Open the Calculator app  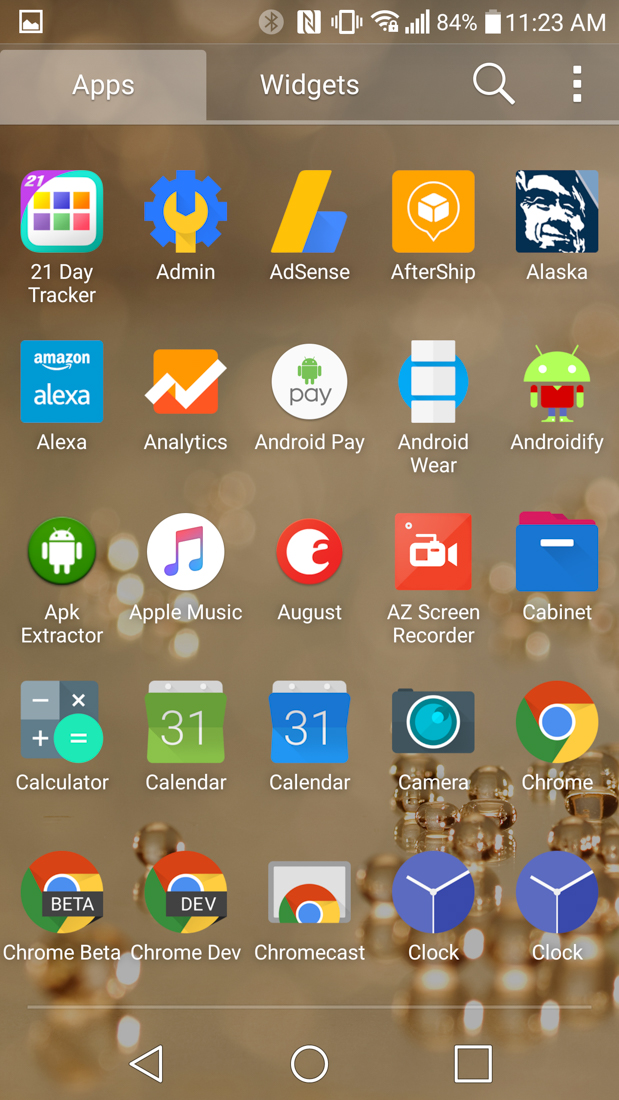[x=62, y=722]
